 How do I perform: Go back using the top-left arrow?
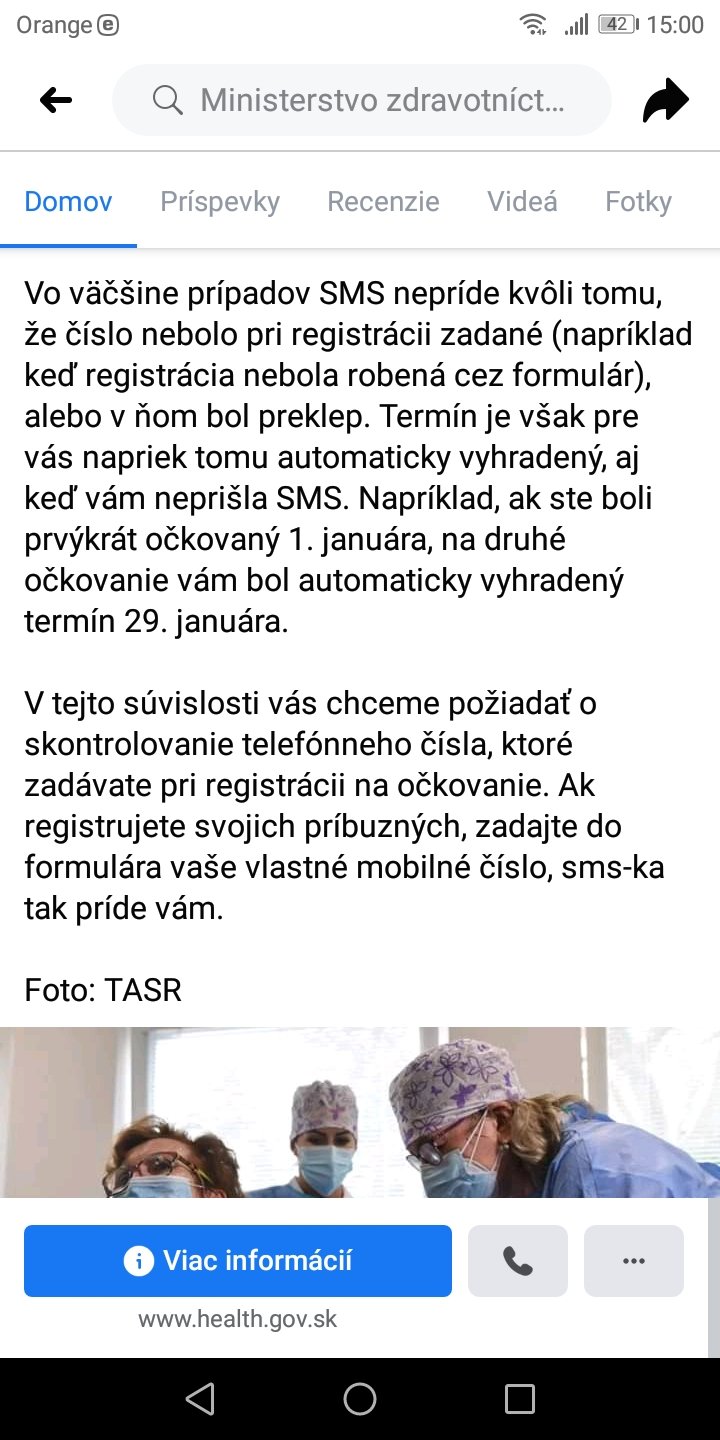(x=56, y=100)
